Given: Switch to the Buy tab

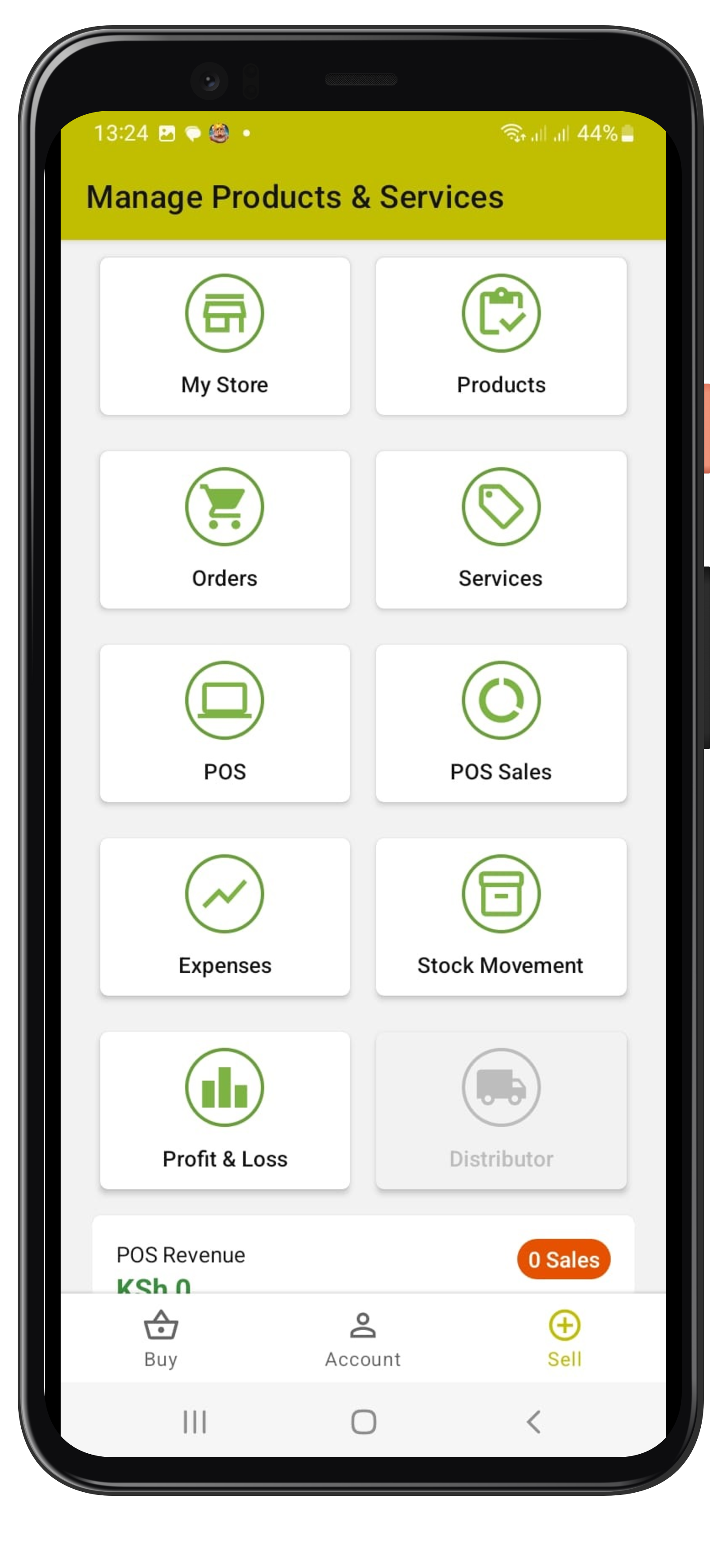Looking at the screenshot, I should [161, 1339].
